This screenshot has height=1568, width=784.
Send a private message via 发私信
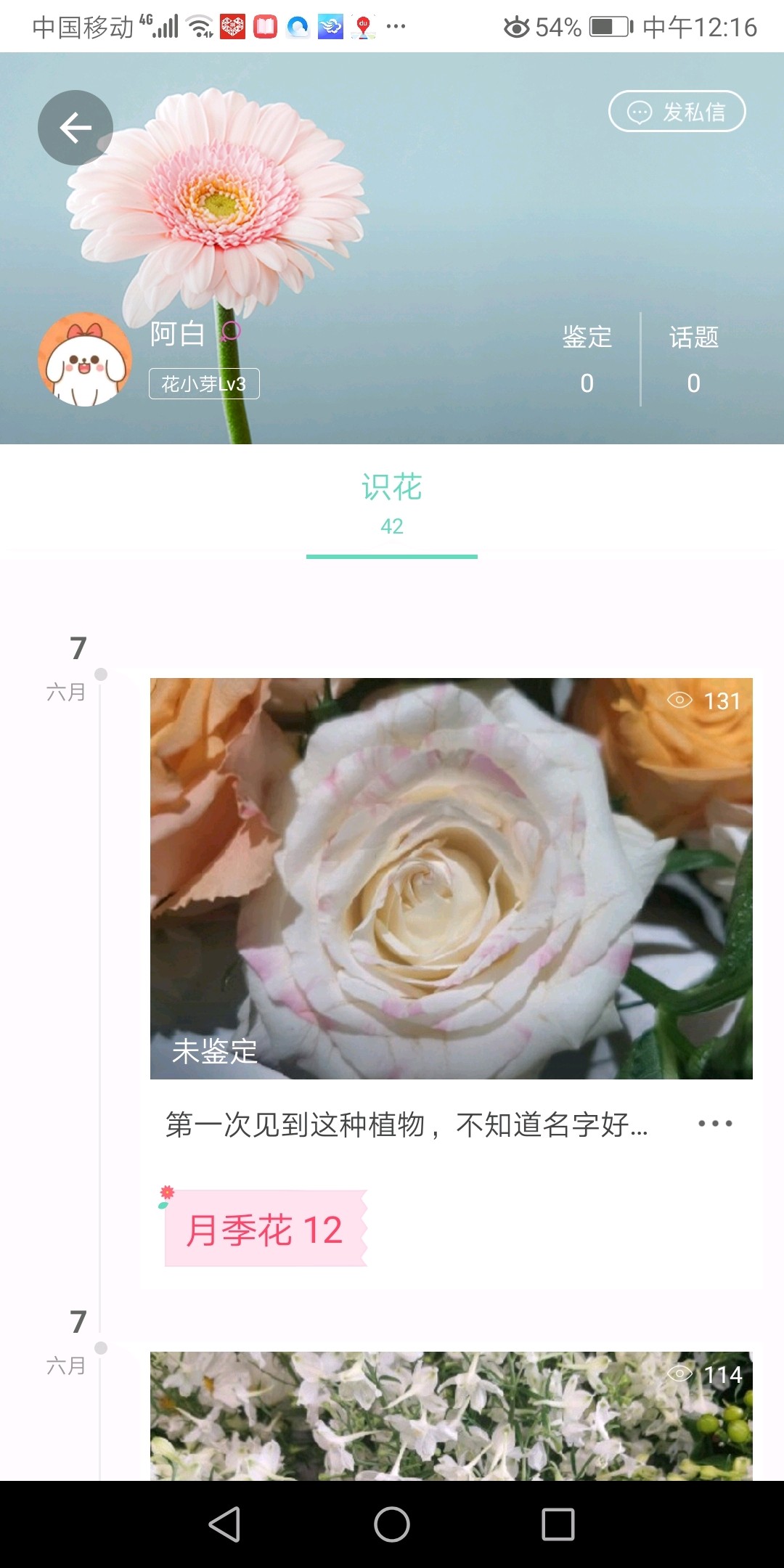coord(677,112)
